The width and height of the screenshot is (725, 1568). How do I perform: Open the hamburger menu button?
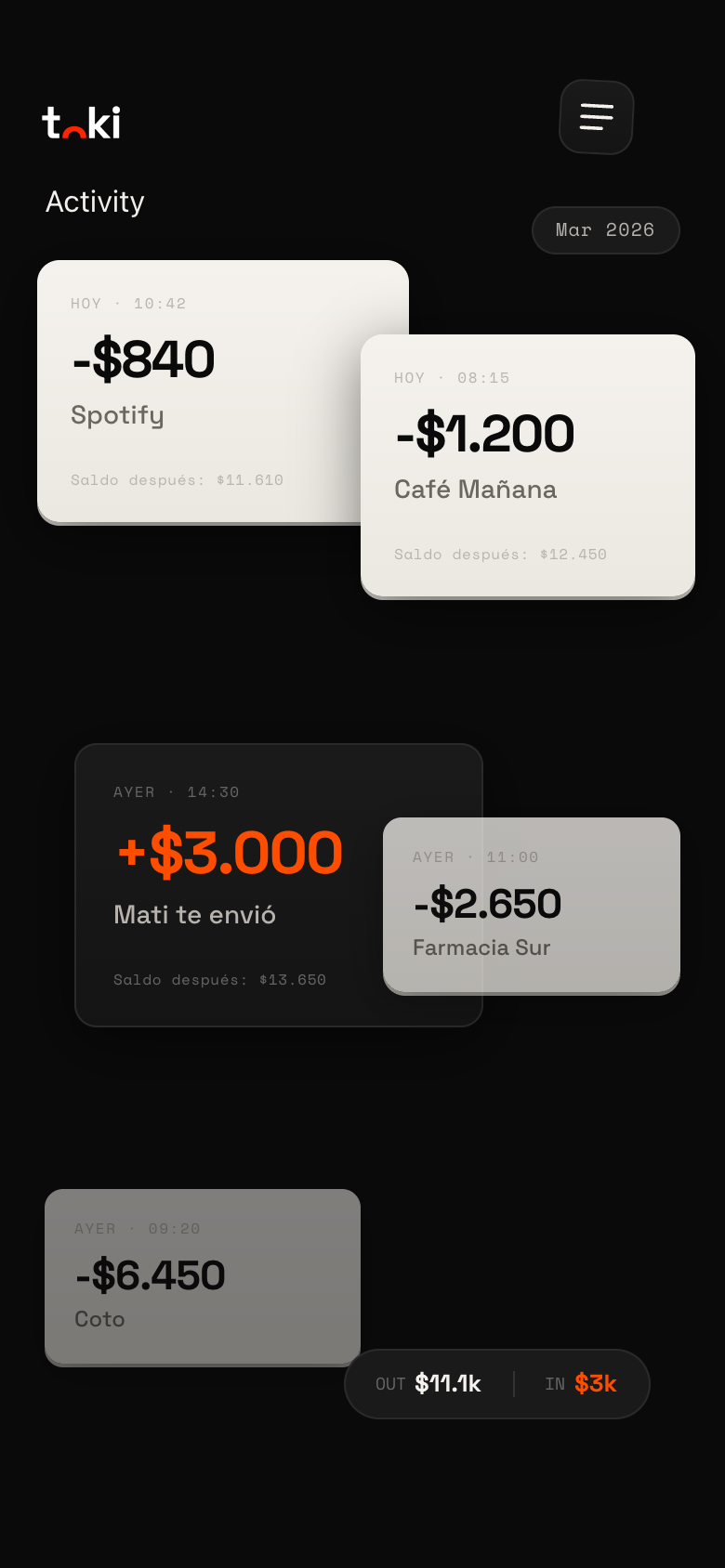coord(596,117)
